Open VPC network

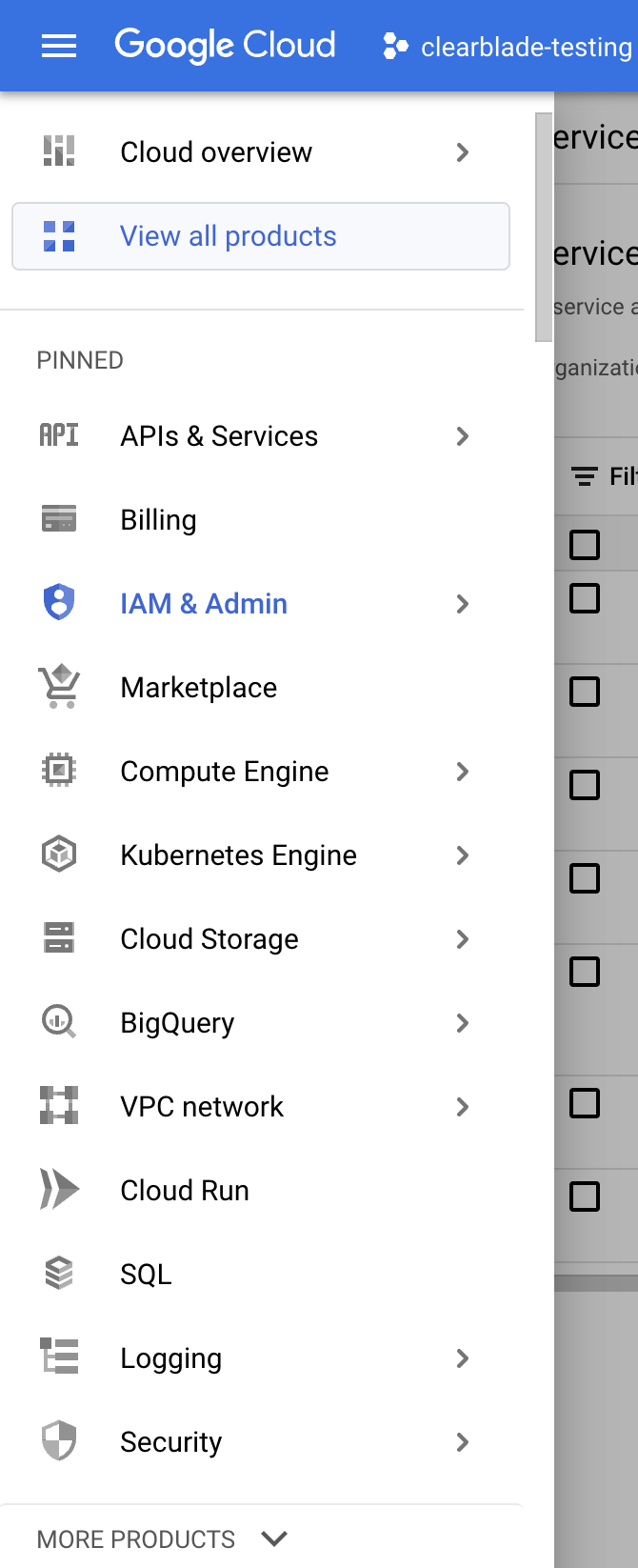tap(202, 1107)
